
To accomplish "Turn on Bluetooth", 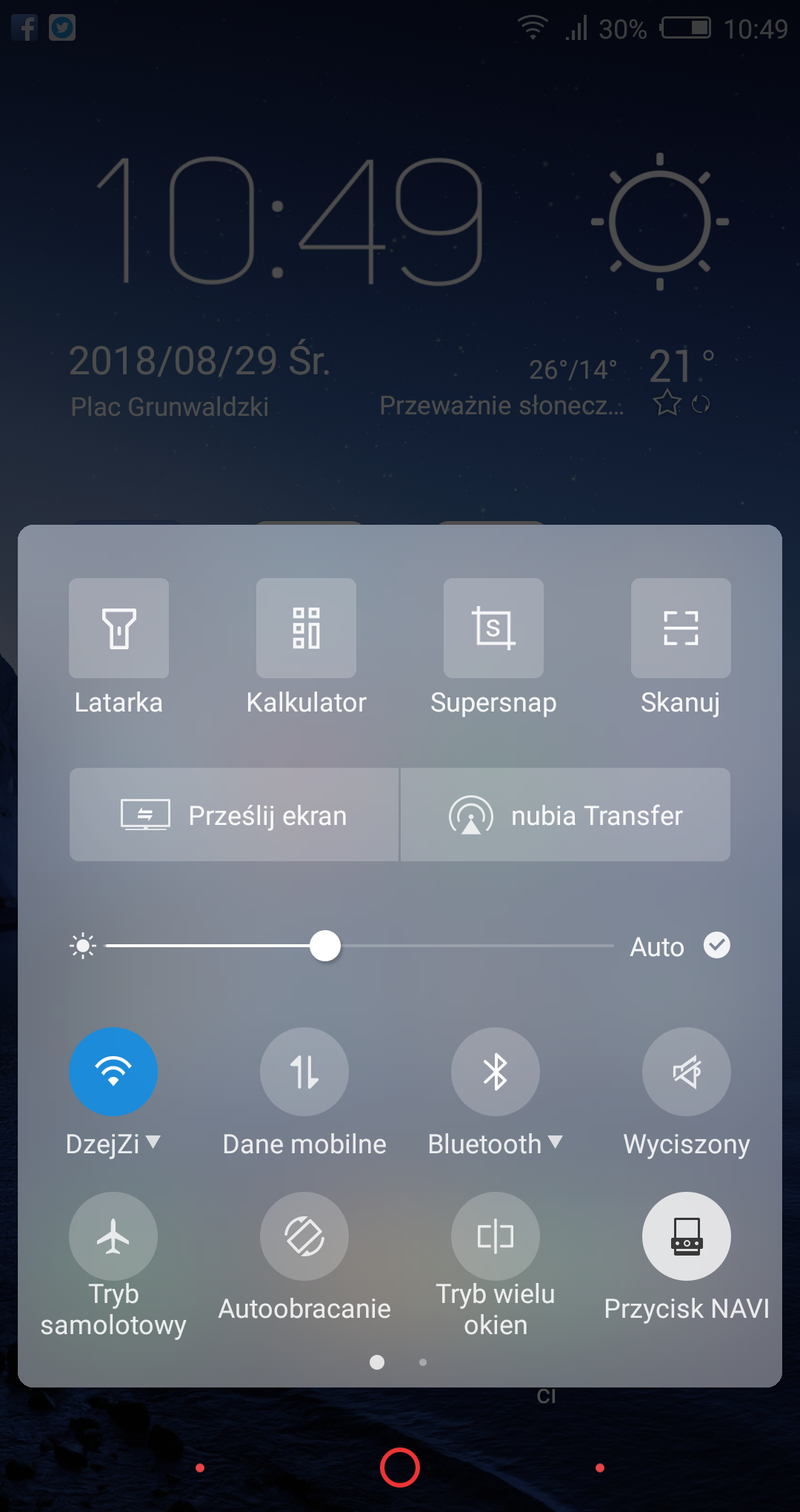I will [496, 1071].
